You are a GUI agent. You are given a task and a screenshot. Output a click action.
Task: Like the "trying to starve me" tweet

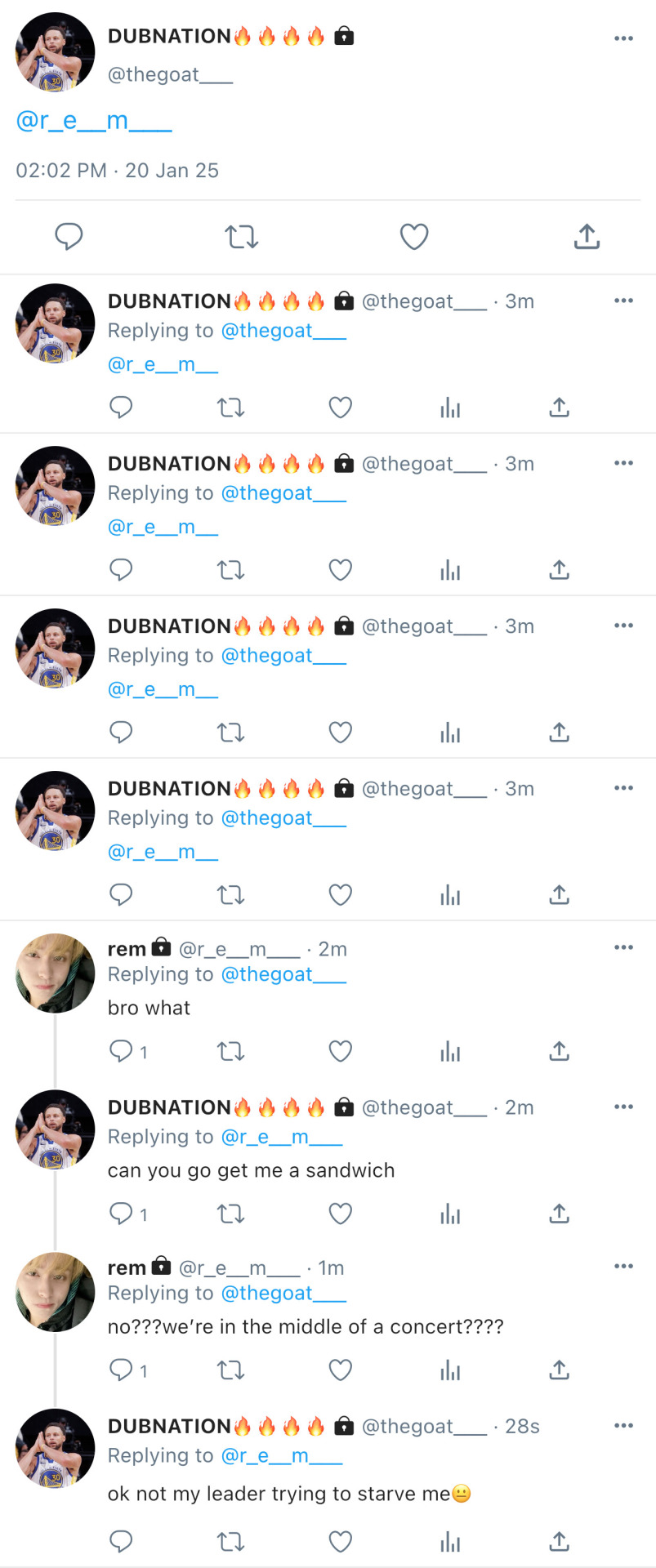point(340,1542)
